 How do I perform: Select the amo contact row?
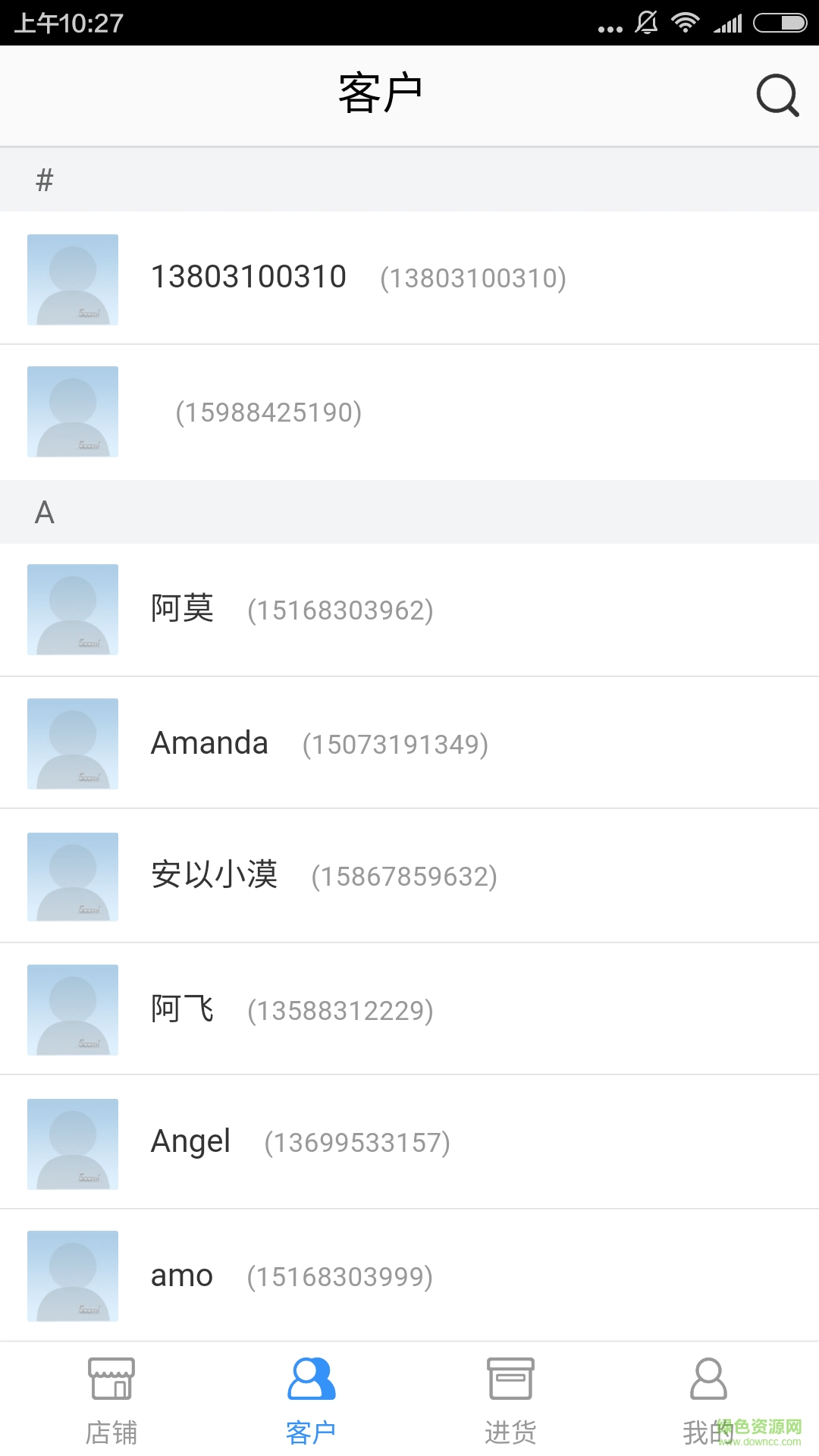[409, 1276]
